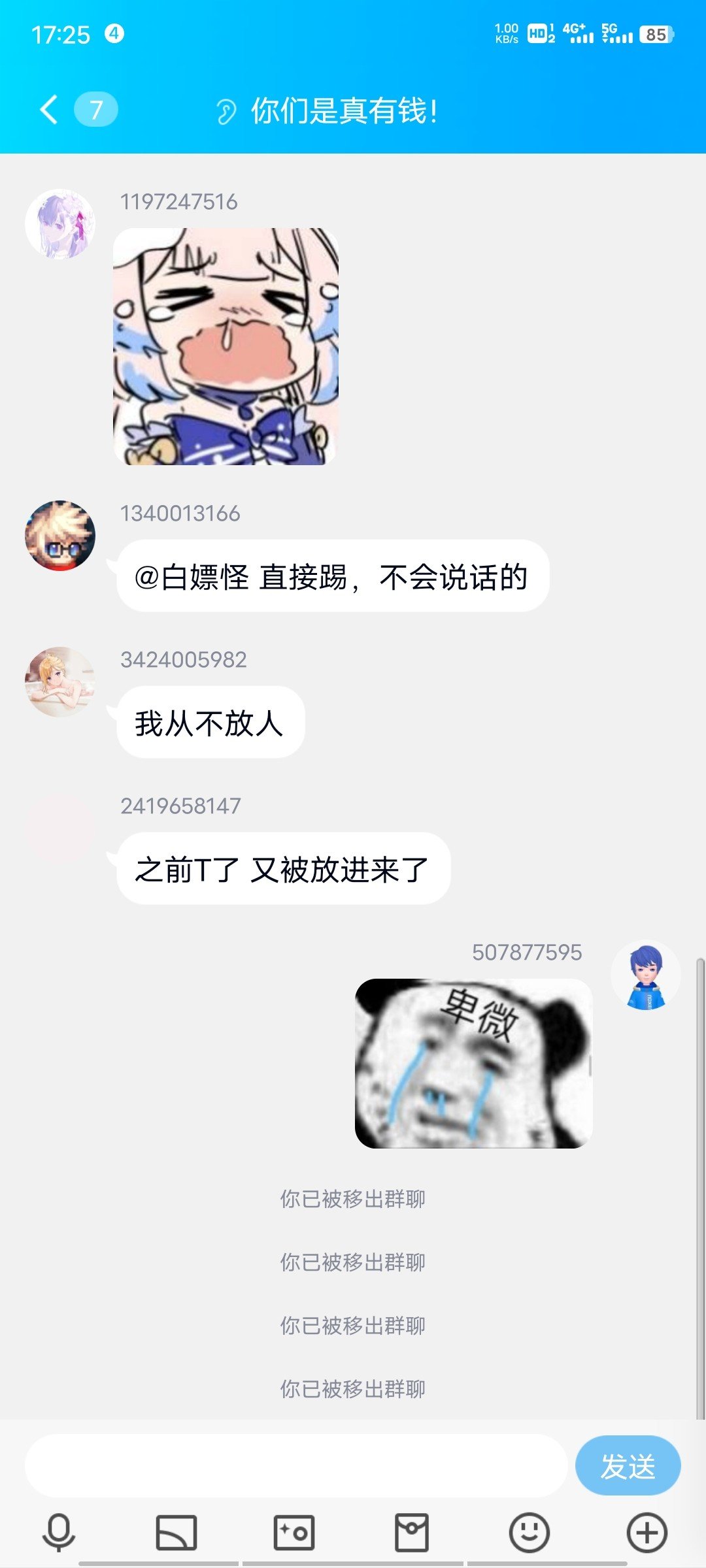Screen dimensions: 706x1568
Task: View avatar of user 1340013166
Action: [x=60, y=536]
